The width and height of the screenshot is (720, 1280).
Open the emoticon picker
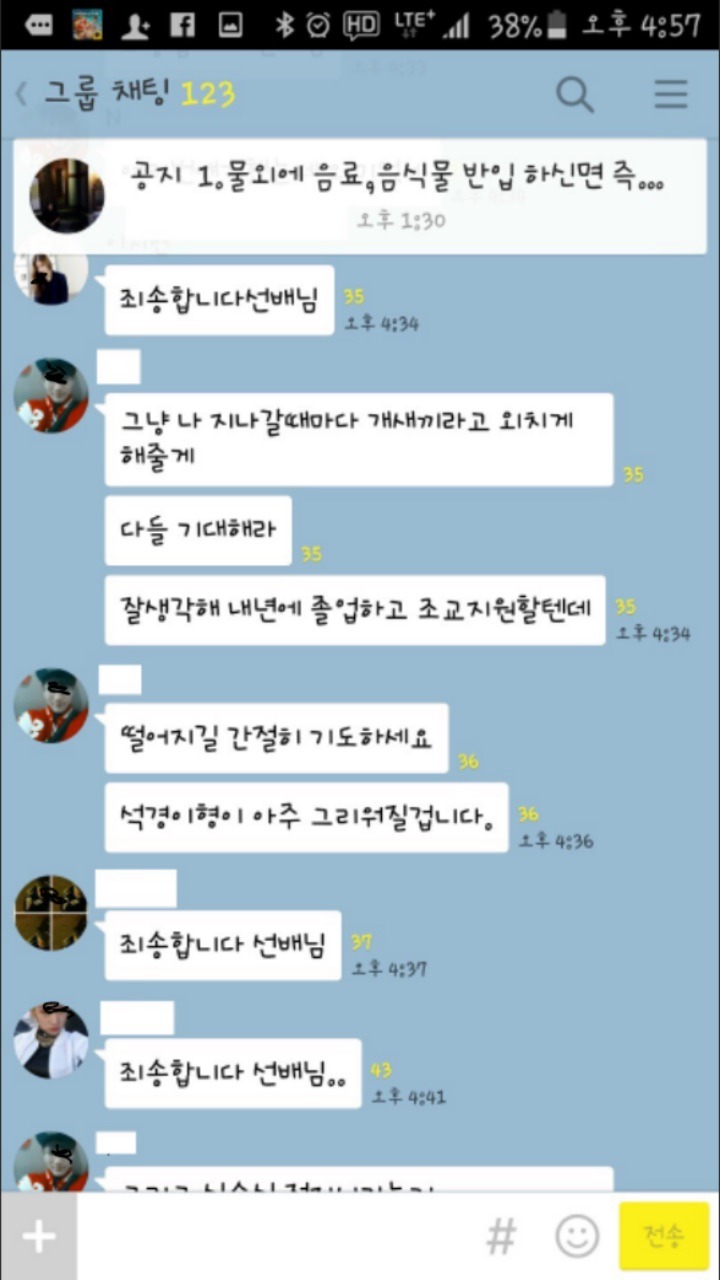(x=577, y=1236)
